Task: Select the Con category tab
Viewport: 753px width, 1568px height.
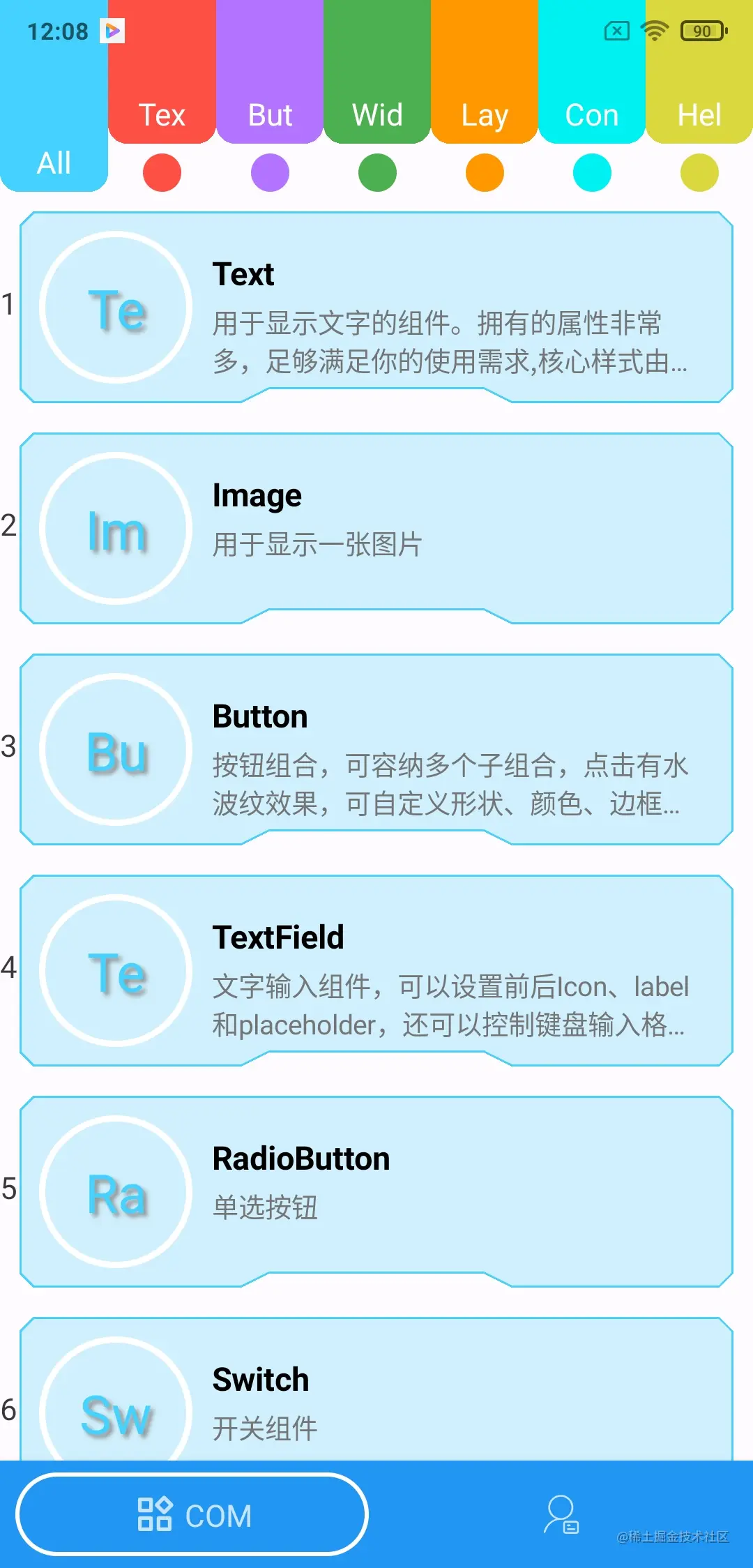Action: click(x=591, y=114)
